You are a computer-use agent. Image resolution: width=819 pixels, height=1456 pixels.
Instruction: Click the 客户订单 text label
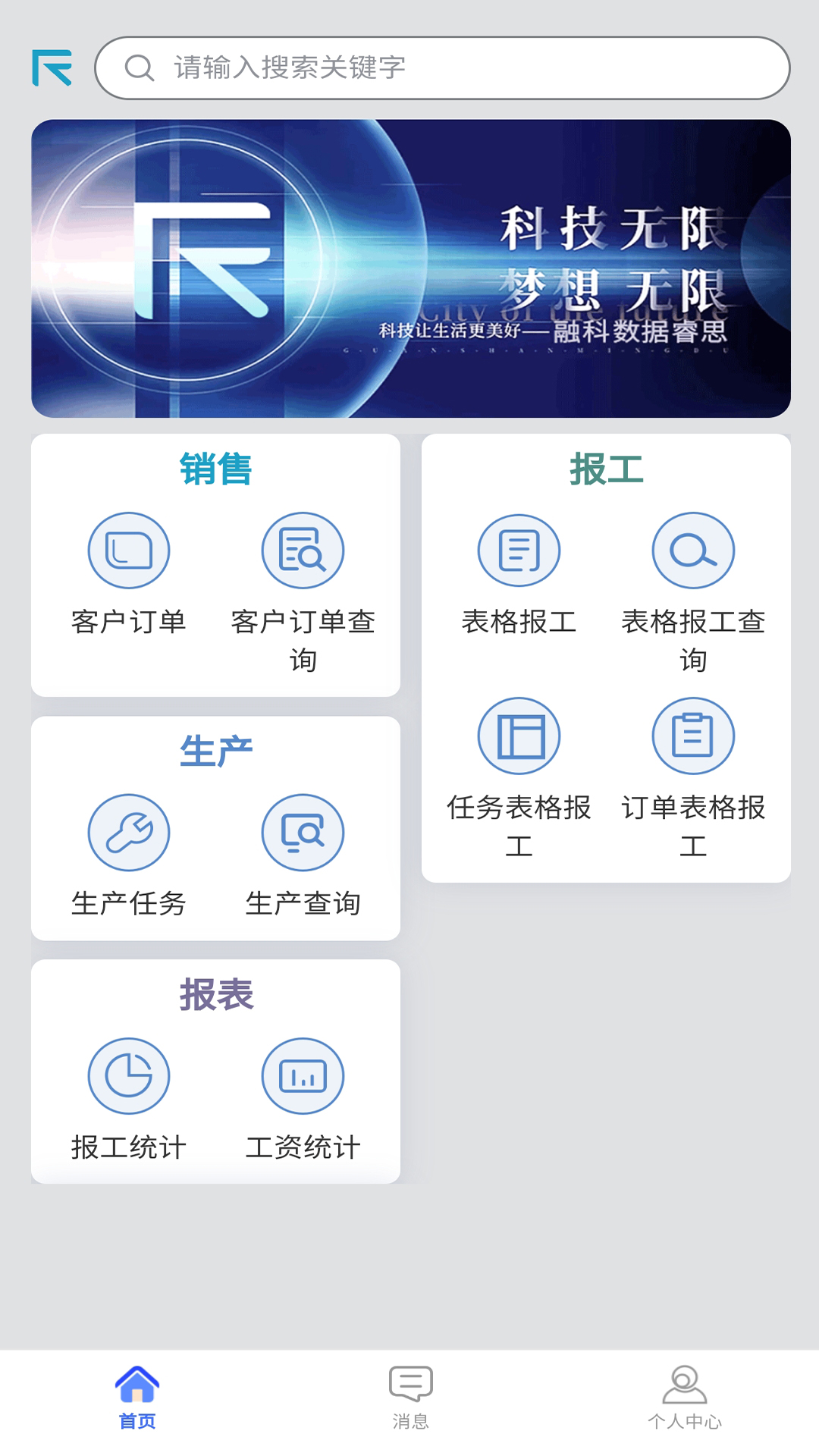point(127,622)
